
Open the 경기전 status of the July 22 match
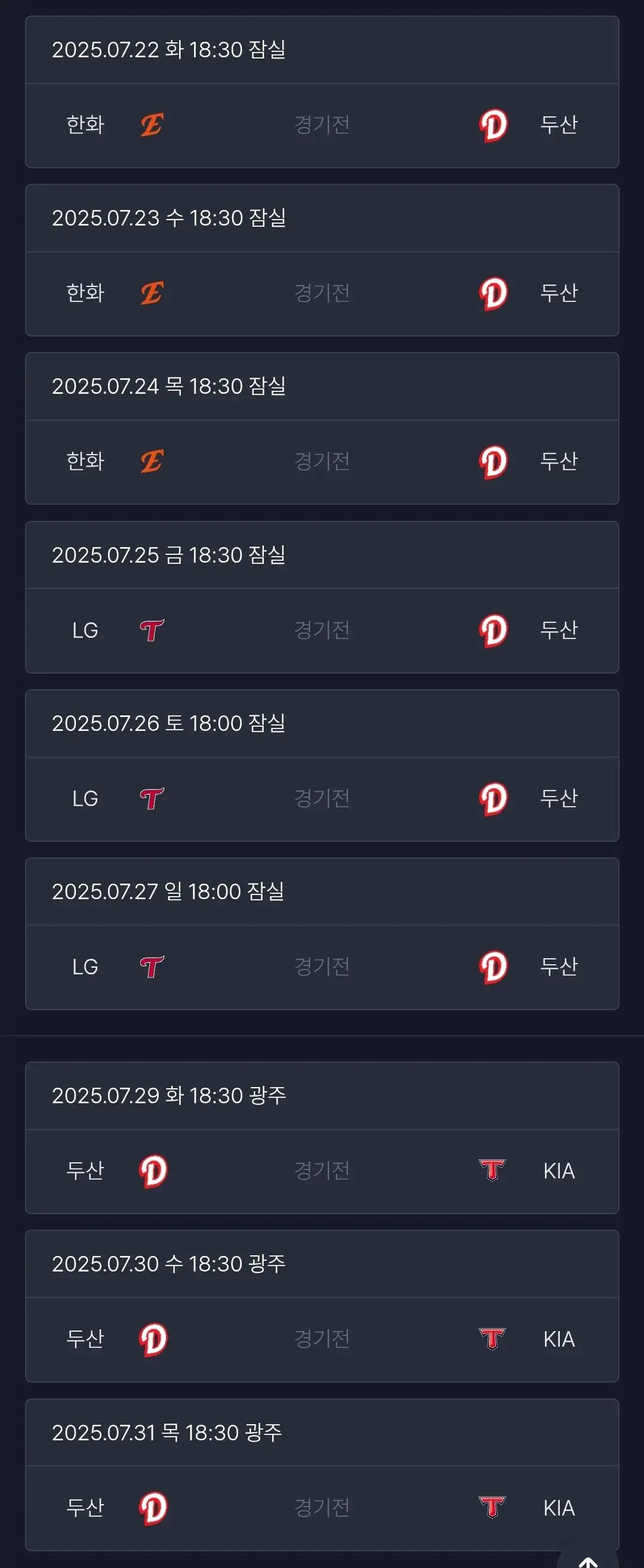321,124
